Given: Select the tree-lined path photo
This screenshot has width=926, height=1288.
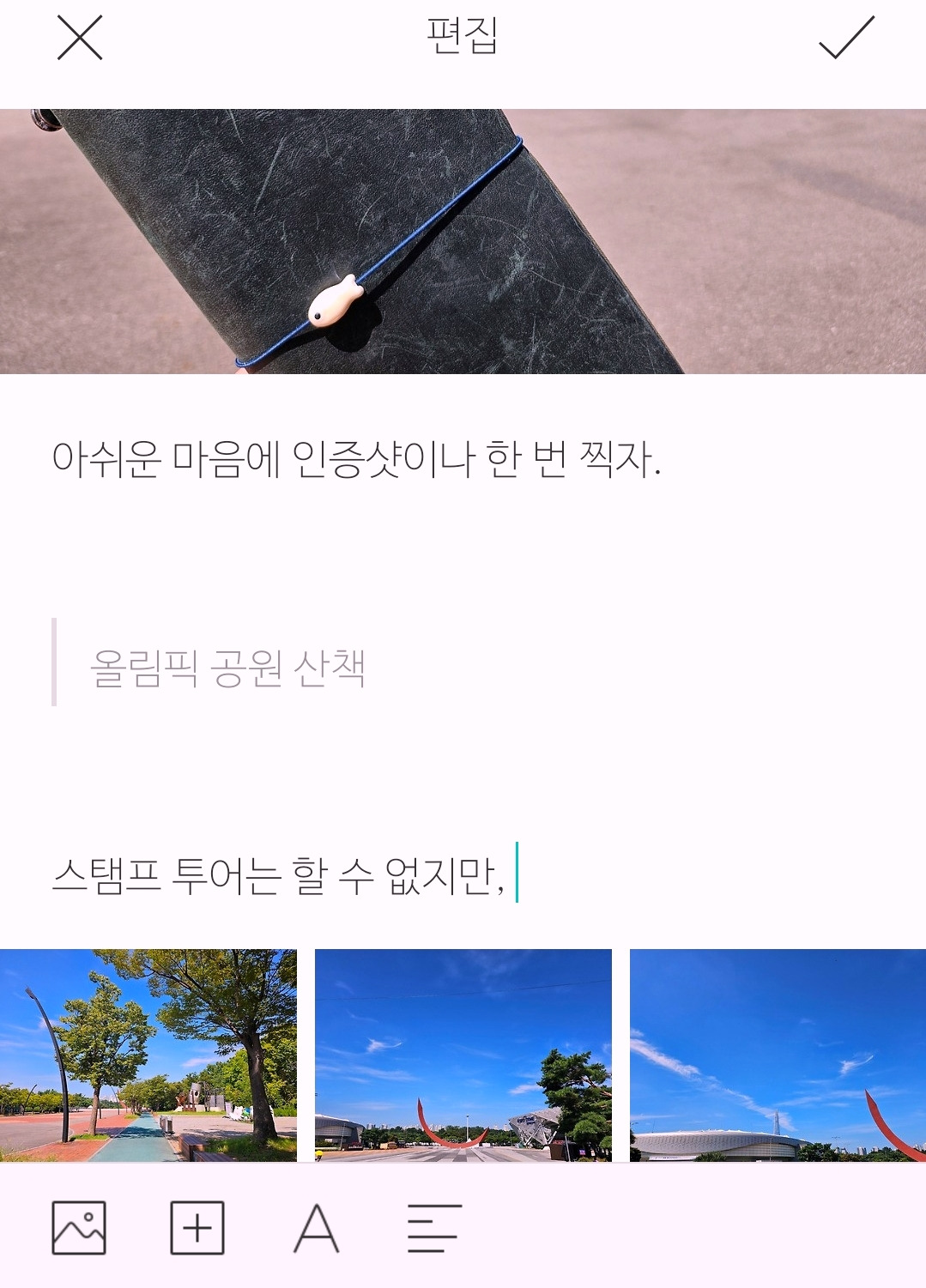Looking at the screenshot, I should pos(148,1055).
